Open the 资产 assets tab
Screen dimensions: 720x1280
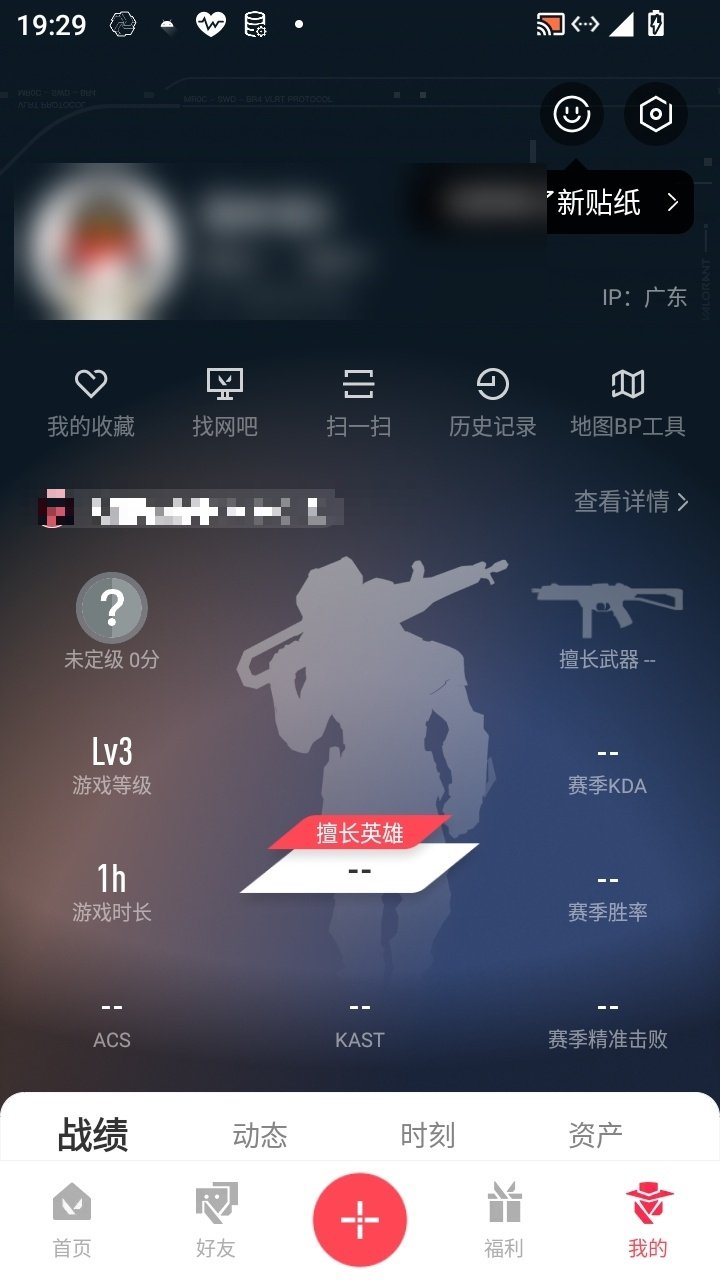coord(596,1133)
